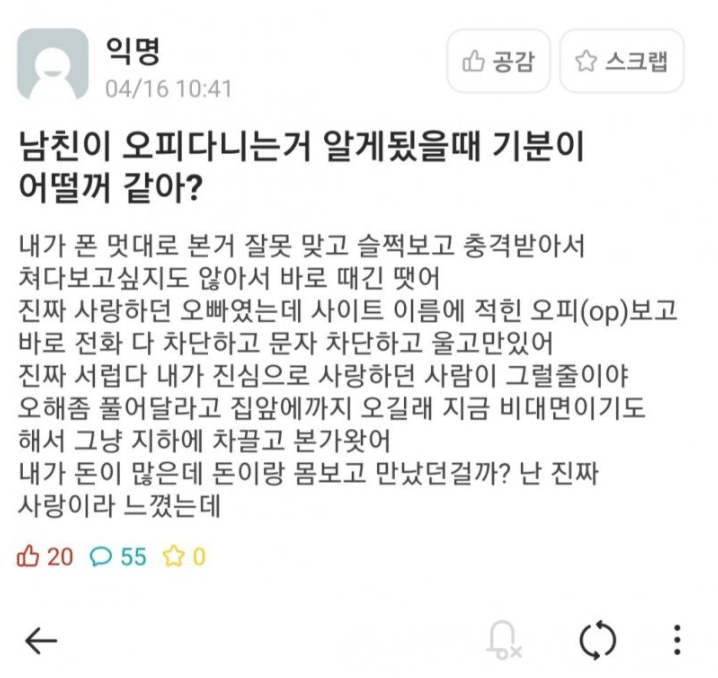Image resolution: width=718 pixels, height=678 pixels.
Task: Open the three-dot overflow menu
Action: 677,641
